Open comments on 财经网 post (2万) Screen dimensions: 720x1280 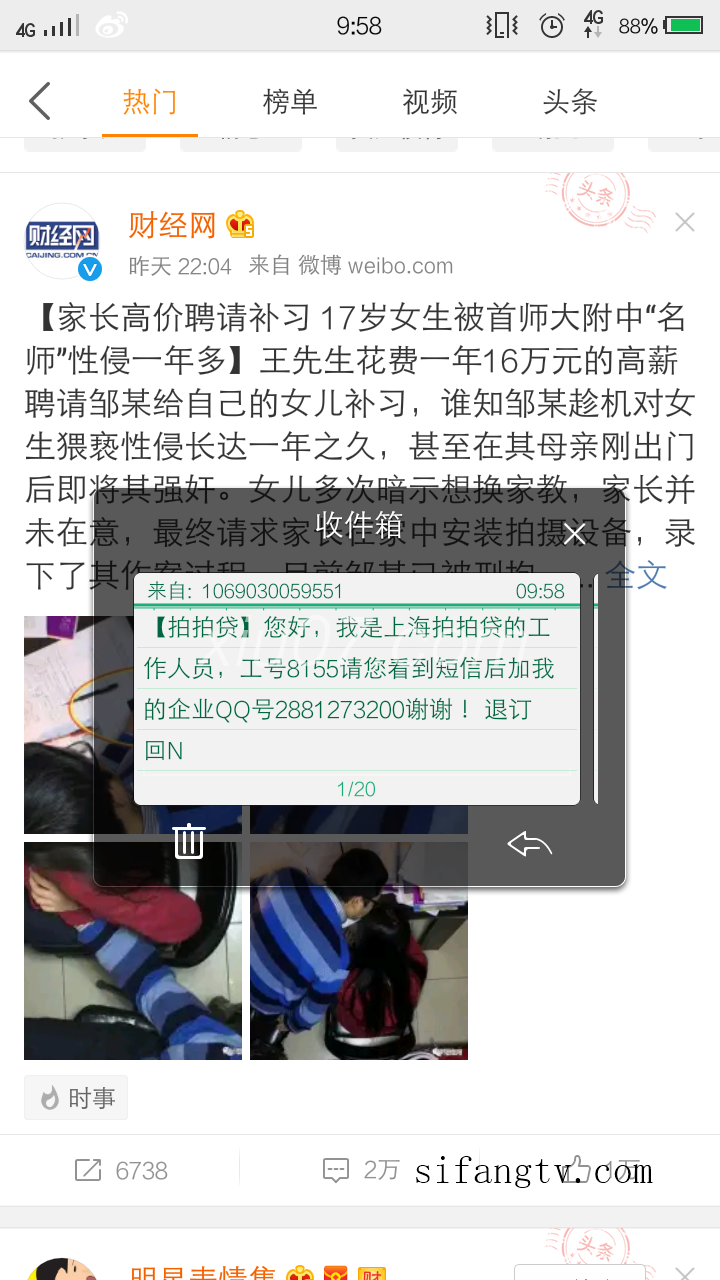360,1170
